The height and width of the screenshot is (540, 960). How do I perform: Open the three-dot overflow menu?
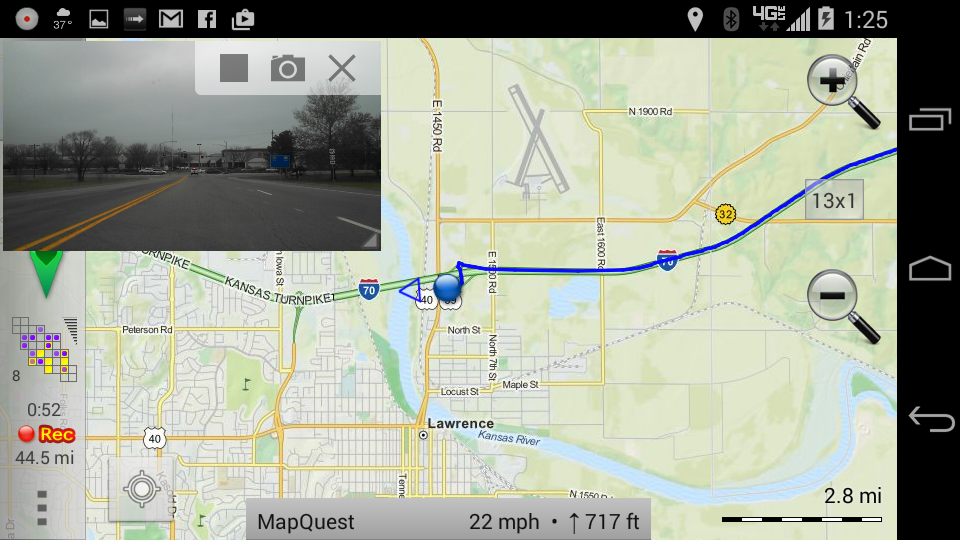tap(42, 507)
